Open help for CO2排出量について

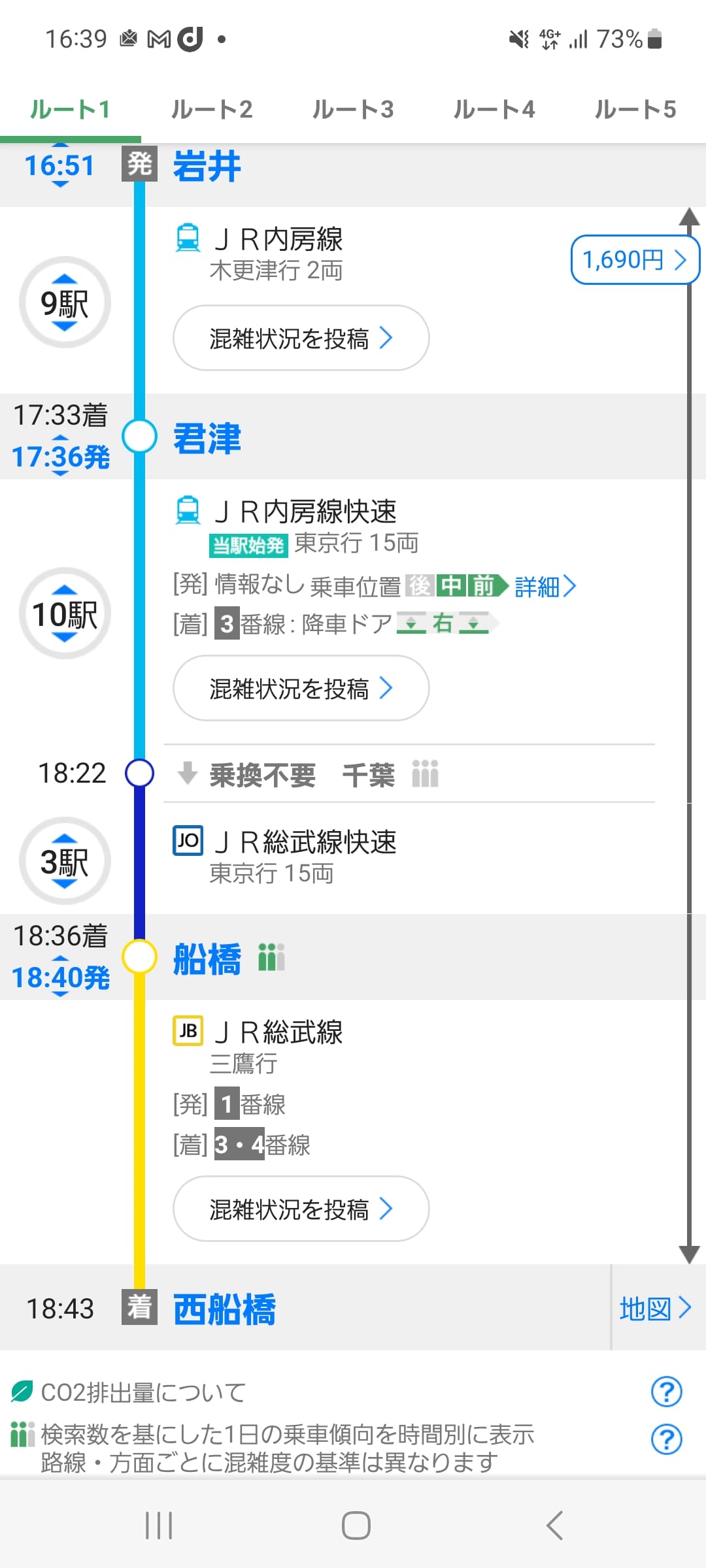tap(666, 1392)
